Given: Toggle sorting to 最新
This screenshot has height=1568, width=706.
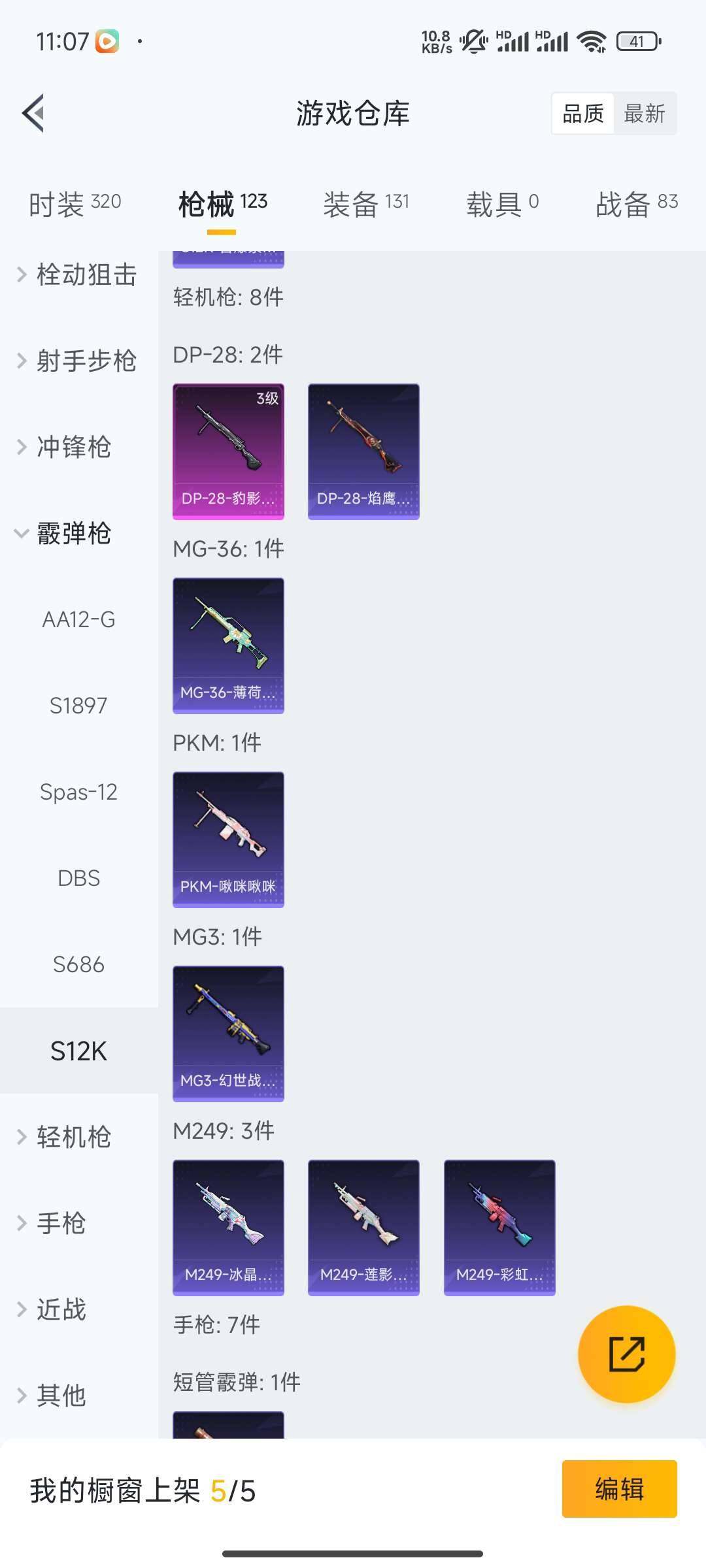Looking at the screenshot, I should 646,114.
